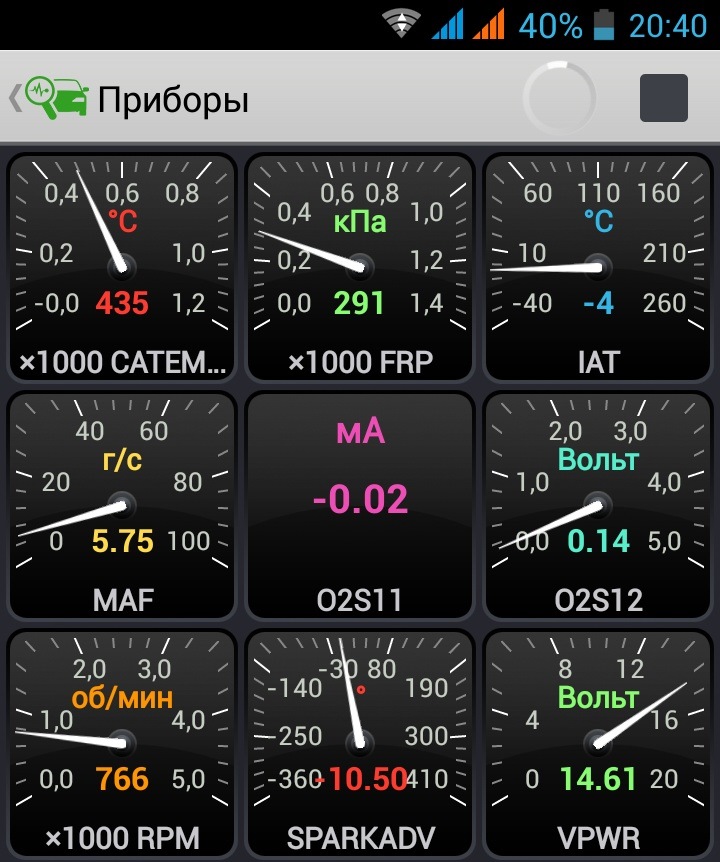Open the VPWR voltage gauge

tap(597, 741)
